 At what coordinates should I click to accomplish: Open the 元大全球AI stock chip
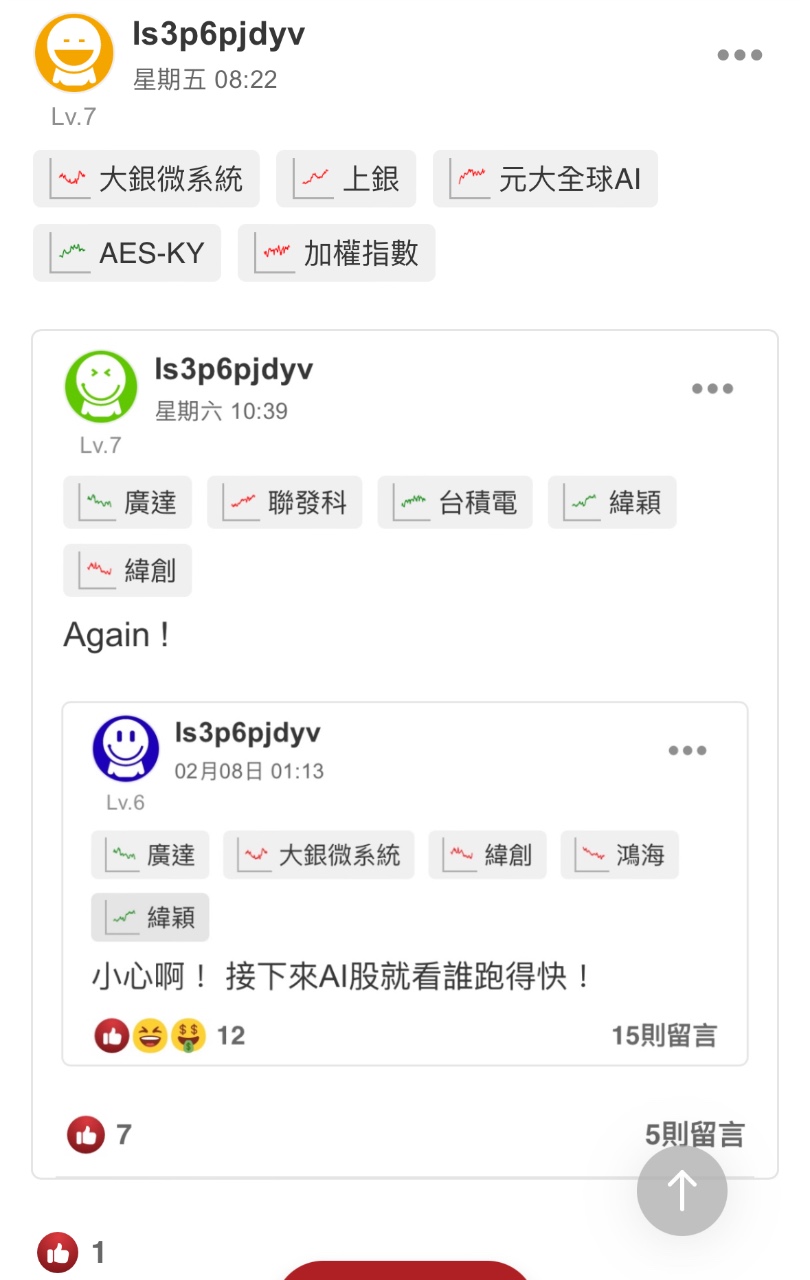click(x=545, y=179)
